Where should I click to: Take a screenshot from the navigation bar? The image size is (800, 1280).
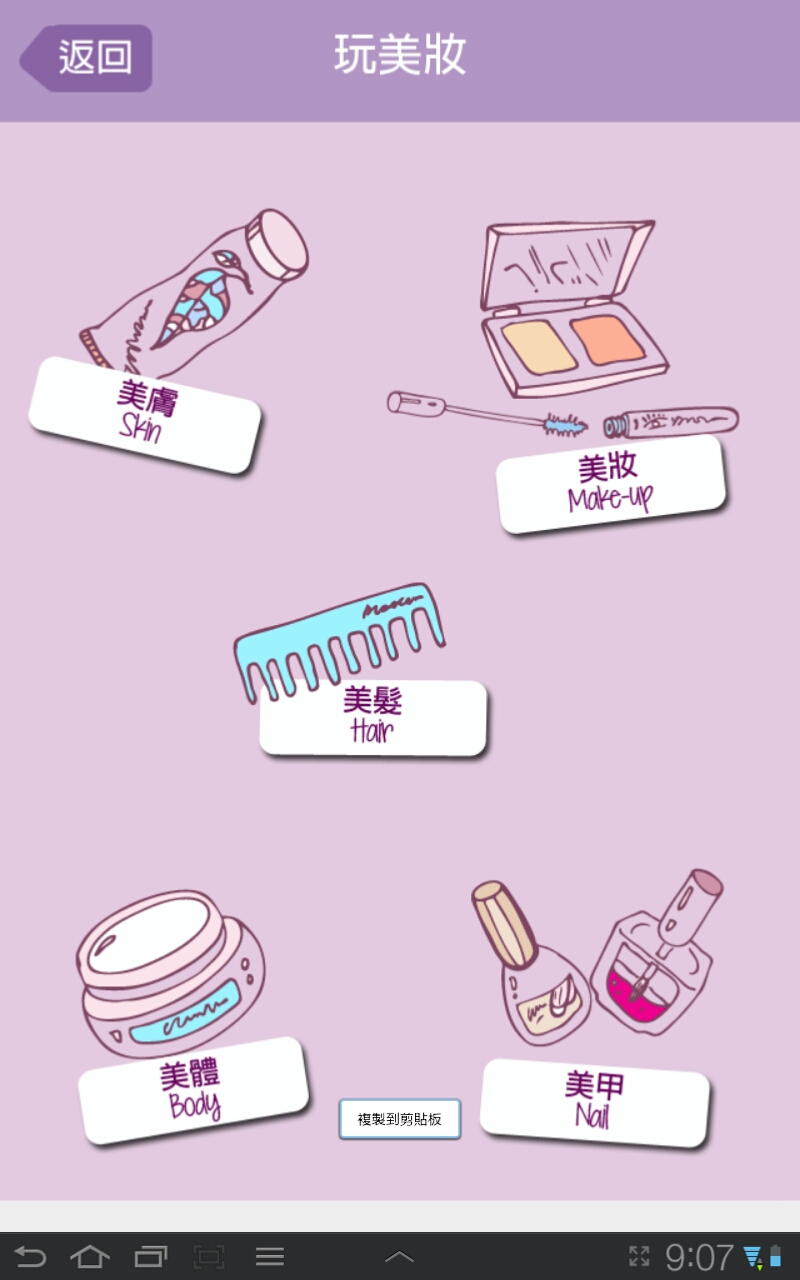(210, 1256)
